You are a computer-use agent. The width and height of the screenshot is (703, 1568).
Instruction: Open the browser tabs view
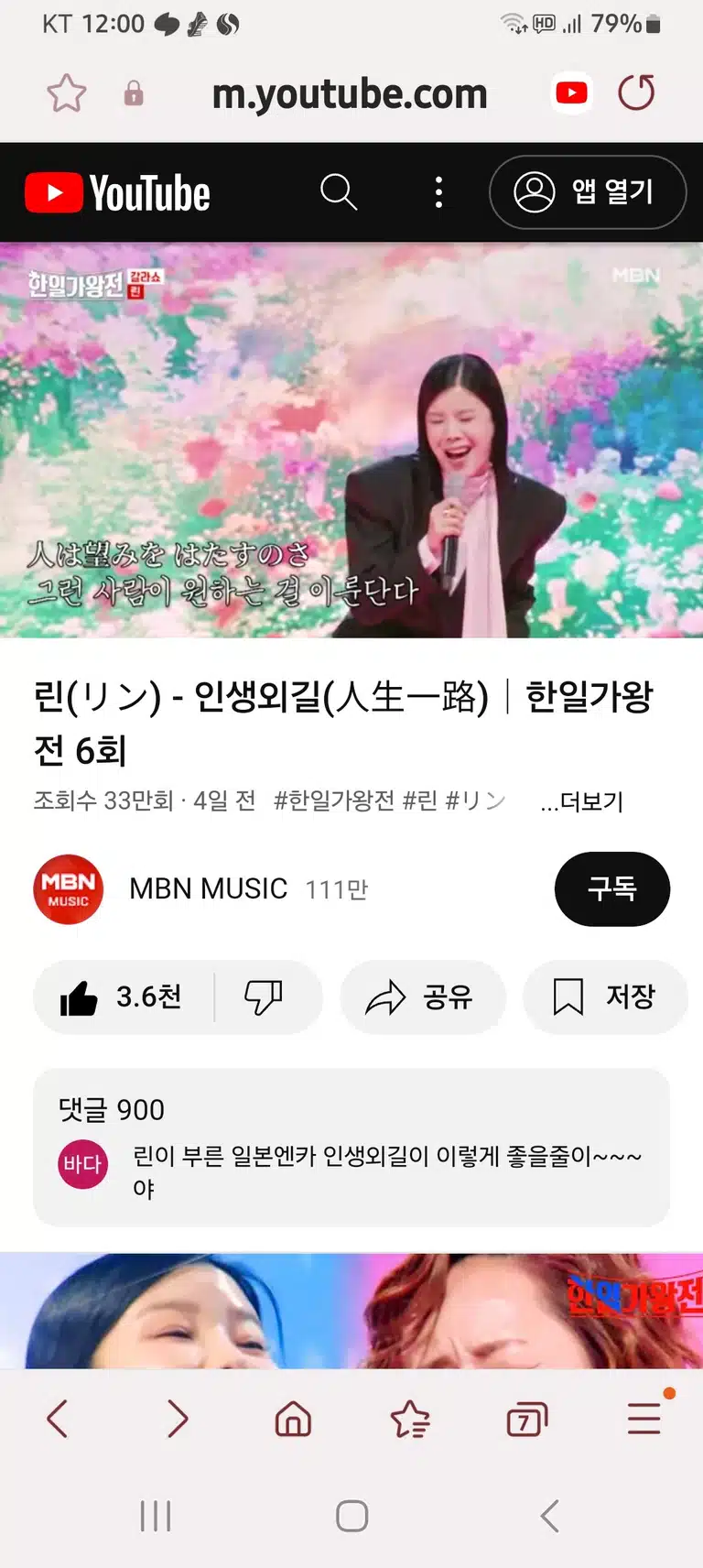[527, 1420]
